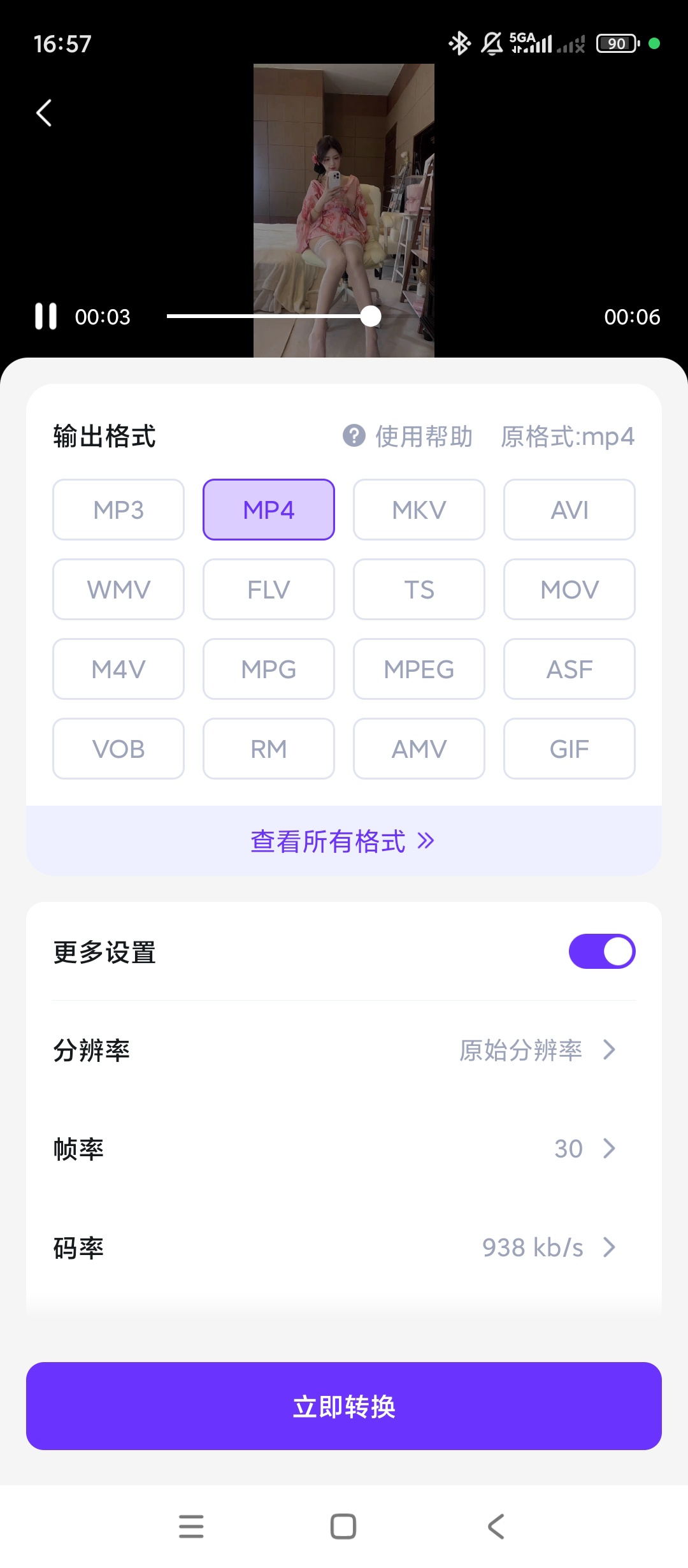This screenshot has width=688, height=1568.
Task: Choose the TS format
Action: (419, 590)
